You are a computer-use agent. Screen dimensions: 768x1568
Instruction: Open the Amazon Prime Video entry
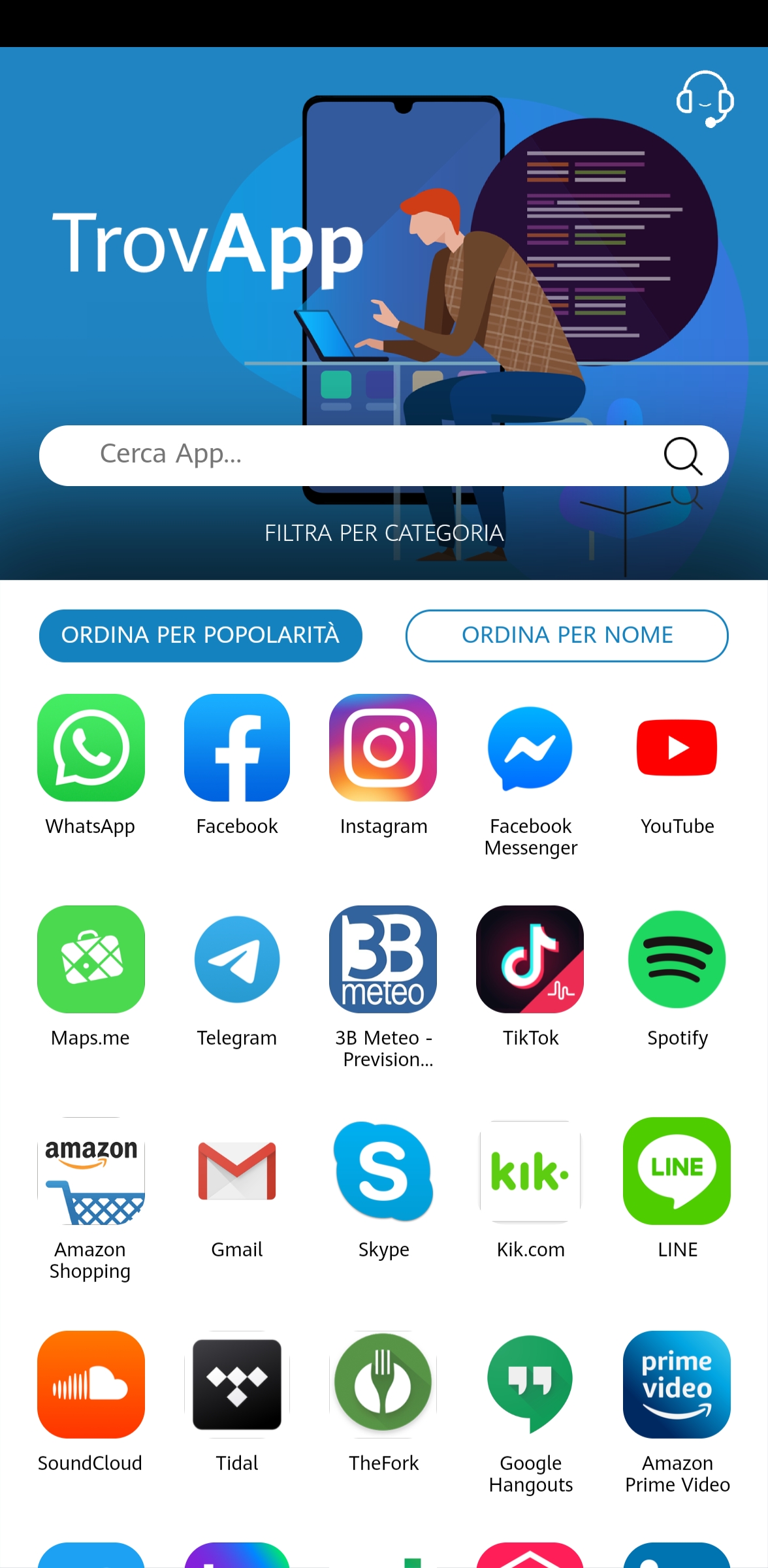point(677,1384)
